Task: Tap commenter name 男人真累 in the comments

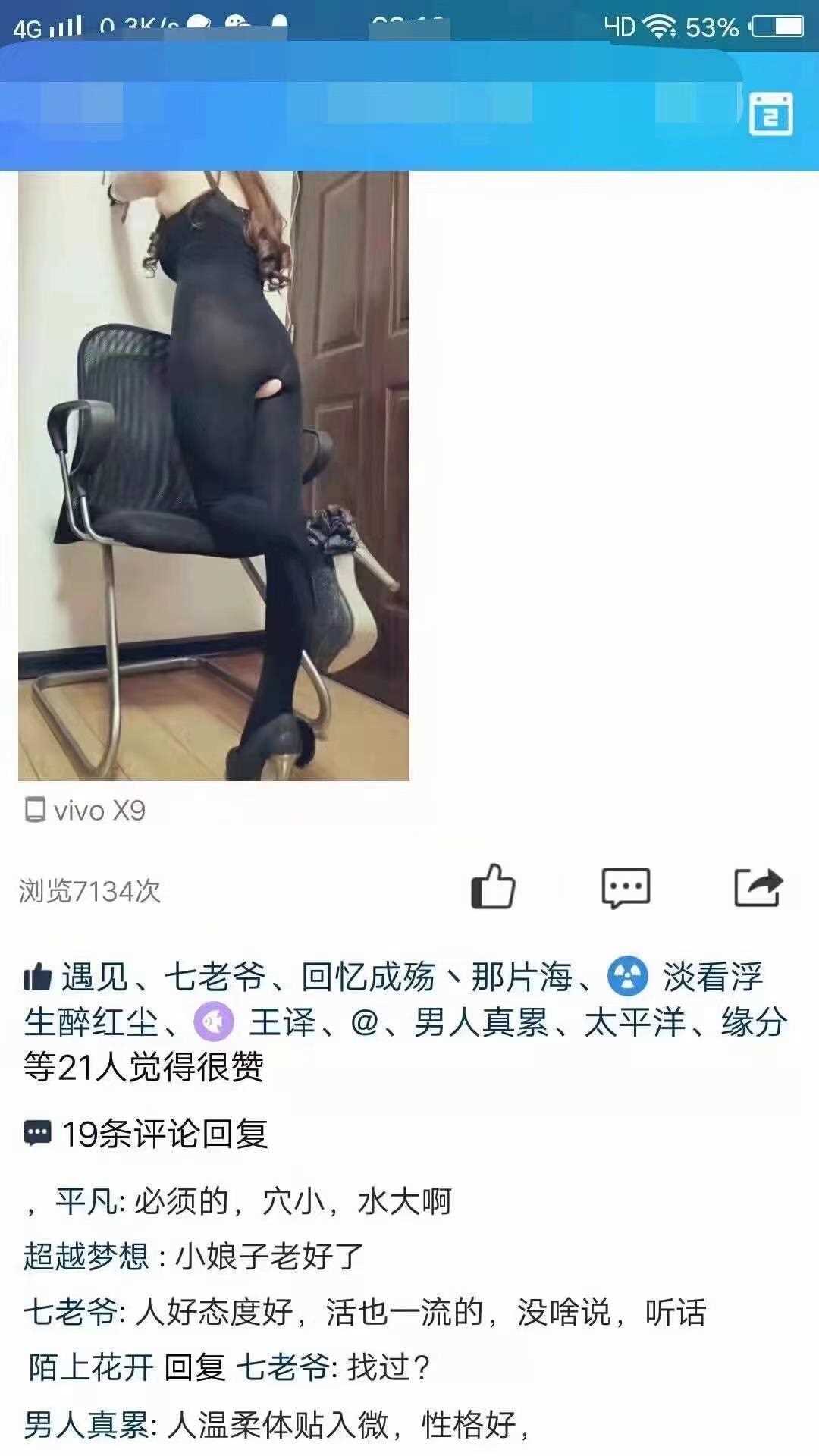Action: point(86,1424)
